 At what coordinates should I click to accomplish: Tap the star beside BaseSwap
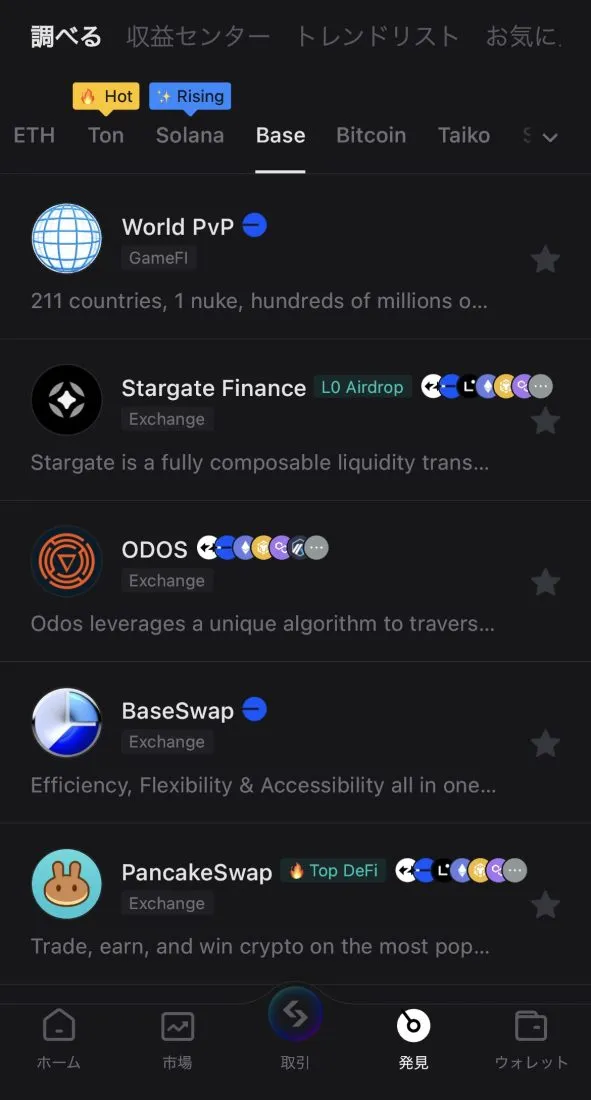(x=545, y=744)
